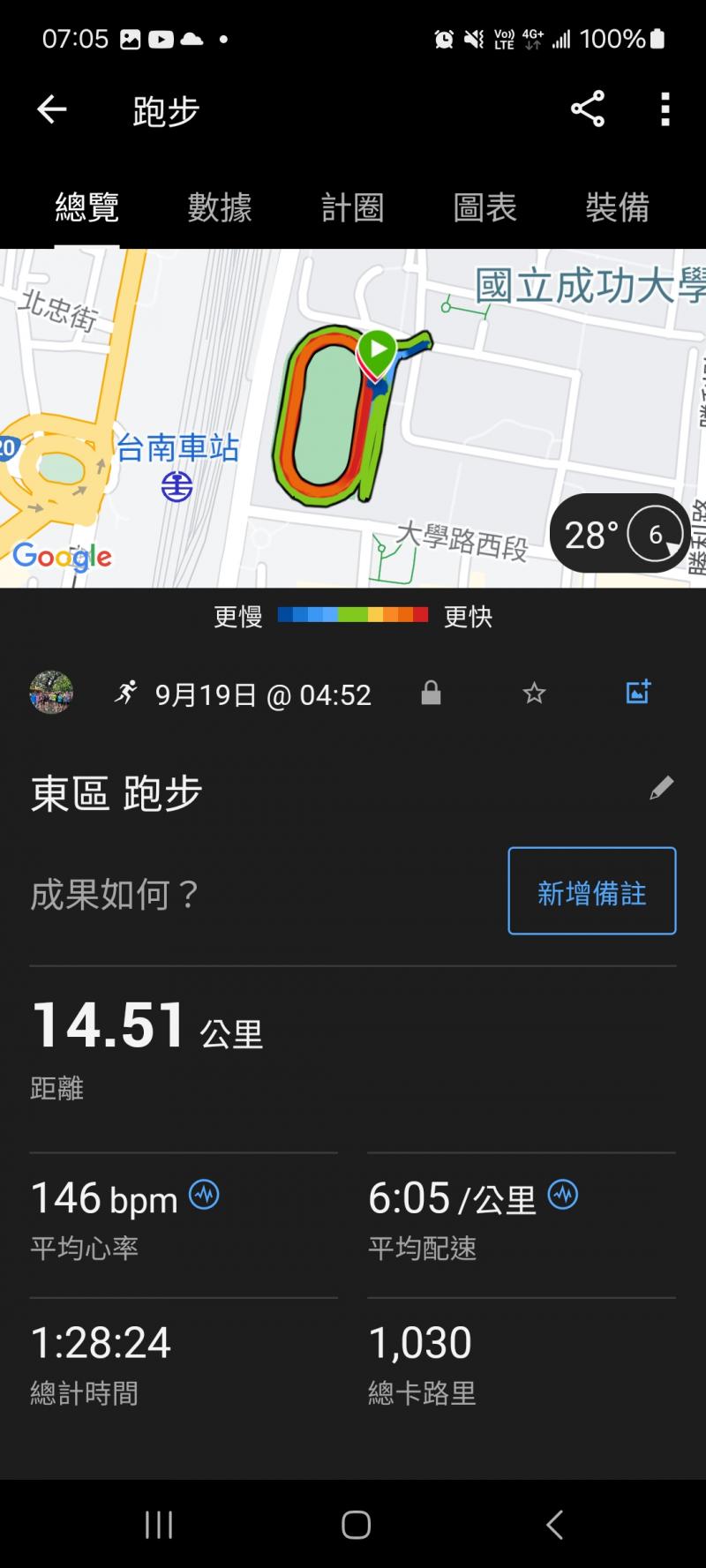Screen dimensions: 706x1568
Task: Switch to the 數據 tab
Action: click(x=220, y=208)
